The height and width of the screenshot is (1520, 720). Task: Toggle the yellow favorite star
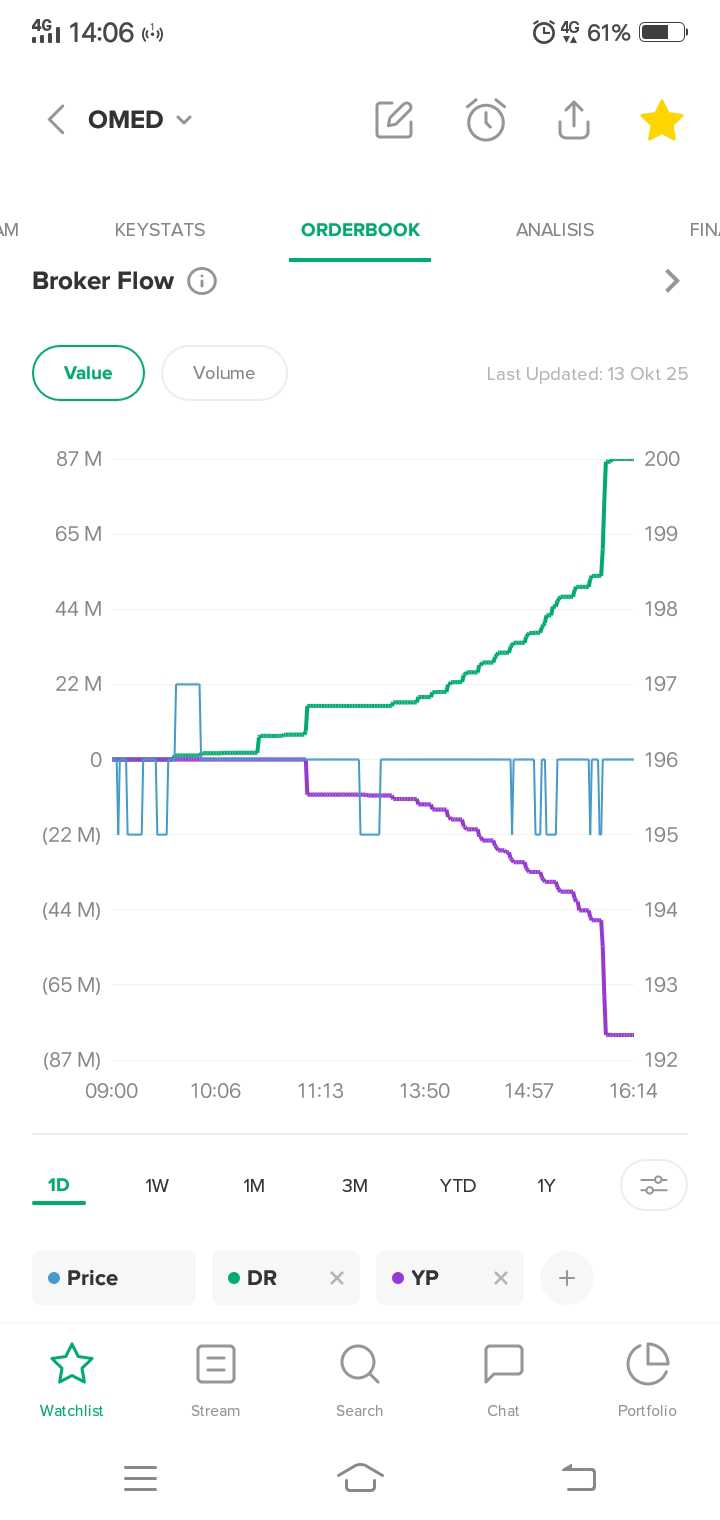pos(661,121)
